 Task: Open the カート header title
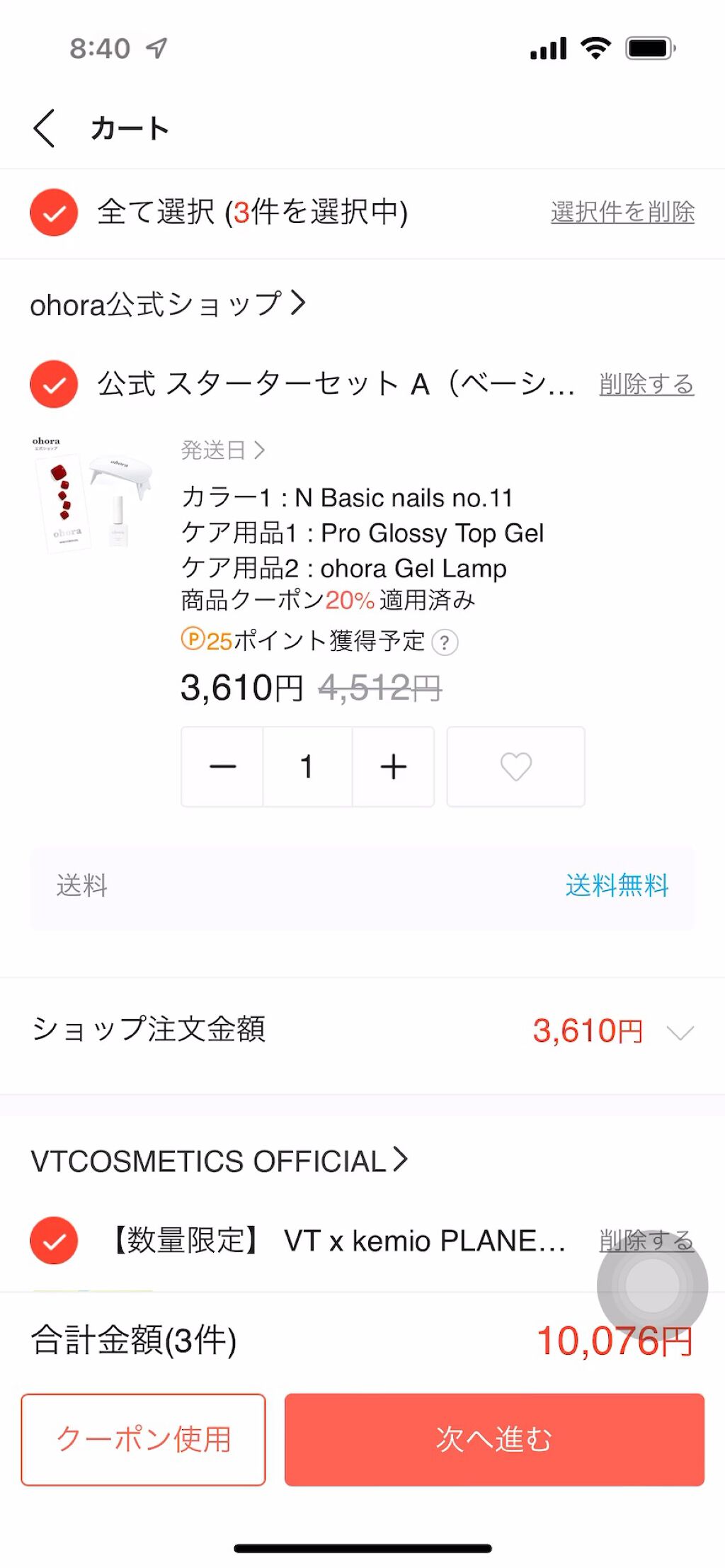click(127, 127)
